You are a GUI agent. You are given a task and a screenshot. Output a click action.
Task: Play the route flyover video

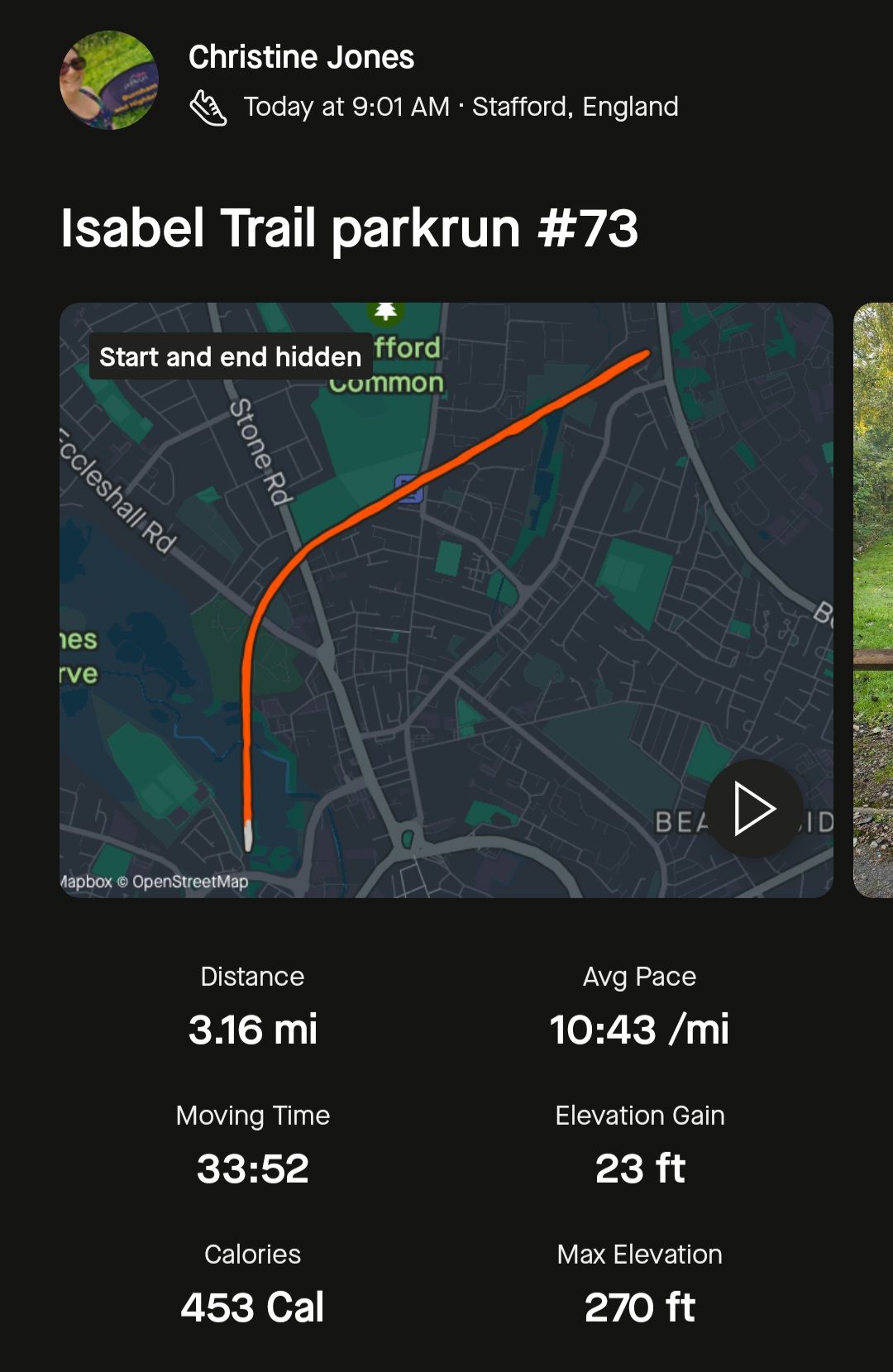pos(753,808)
